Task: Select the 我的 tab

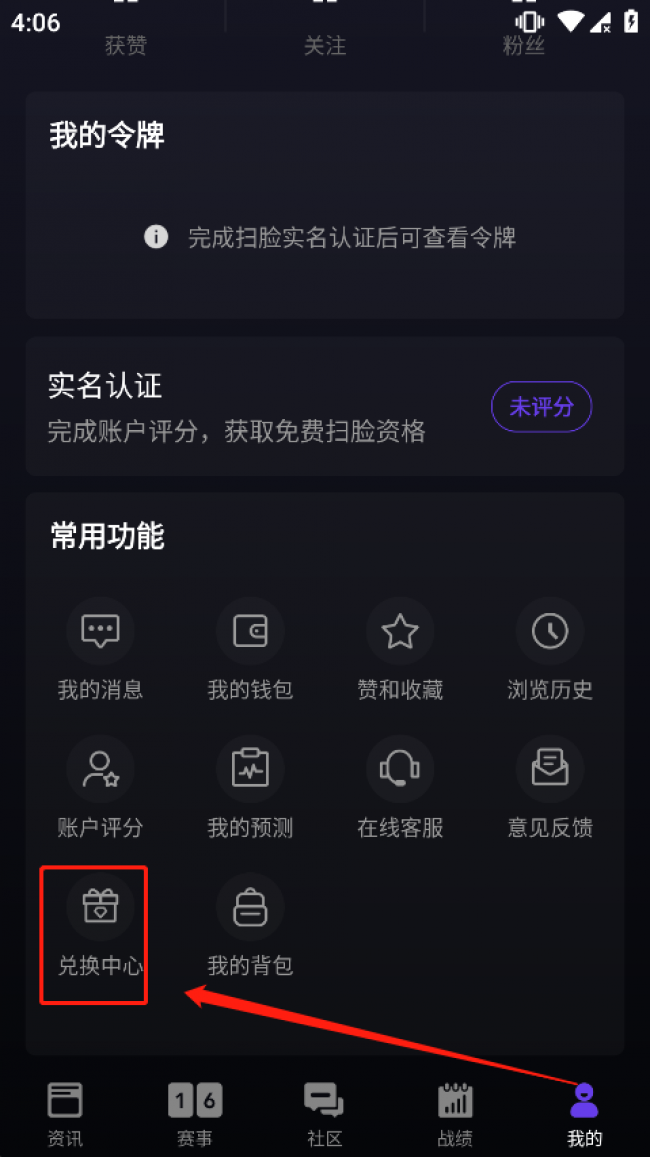Action: pos(584,1113)
